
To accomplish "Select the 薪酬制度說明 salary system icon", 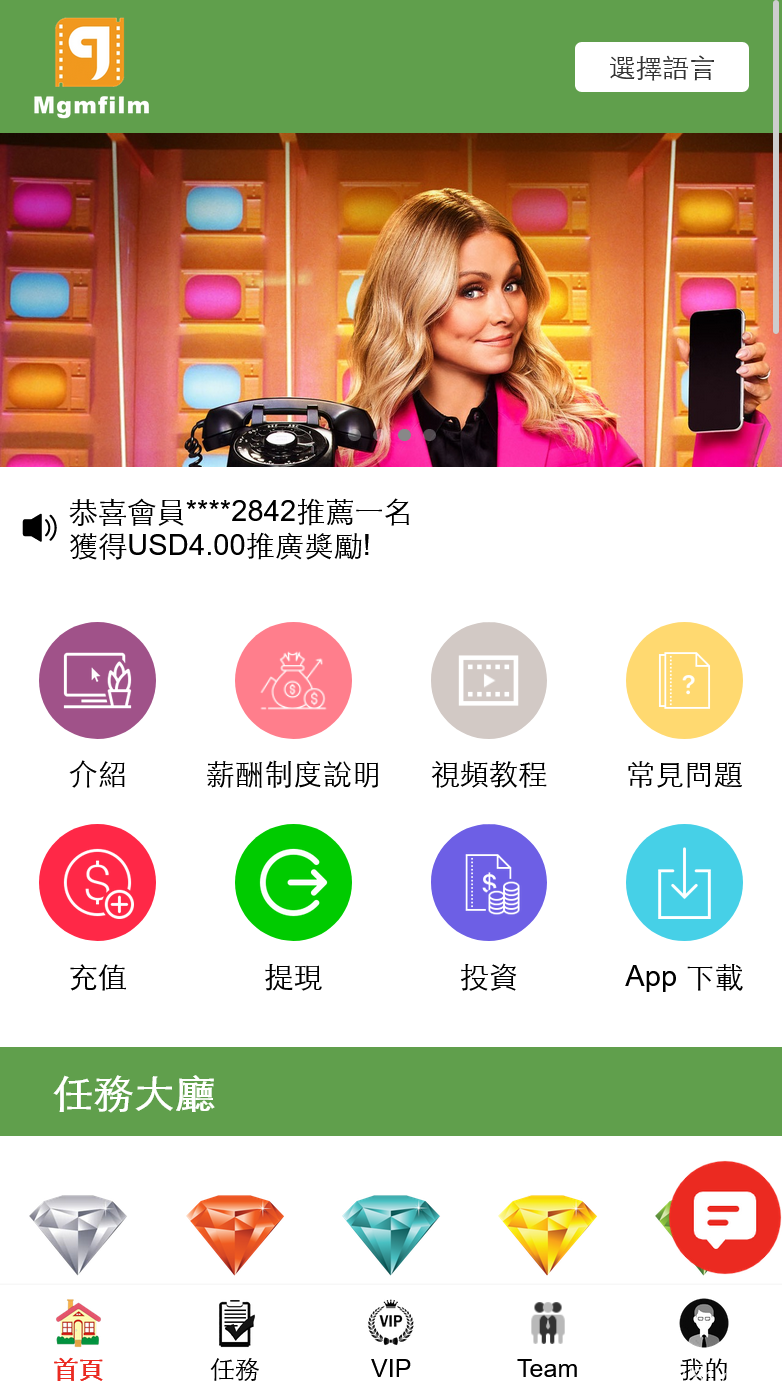I will click(x=293, y=680).
